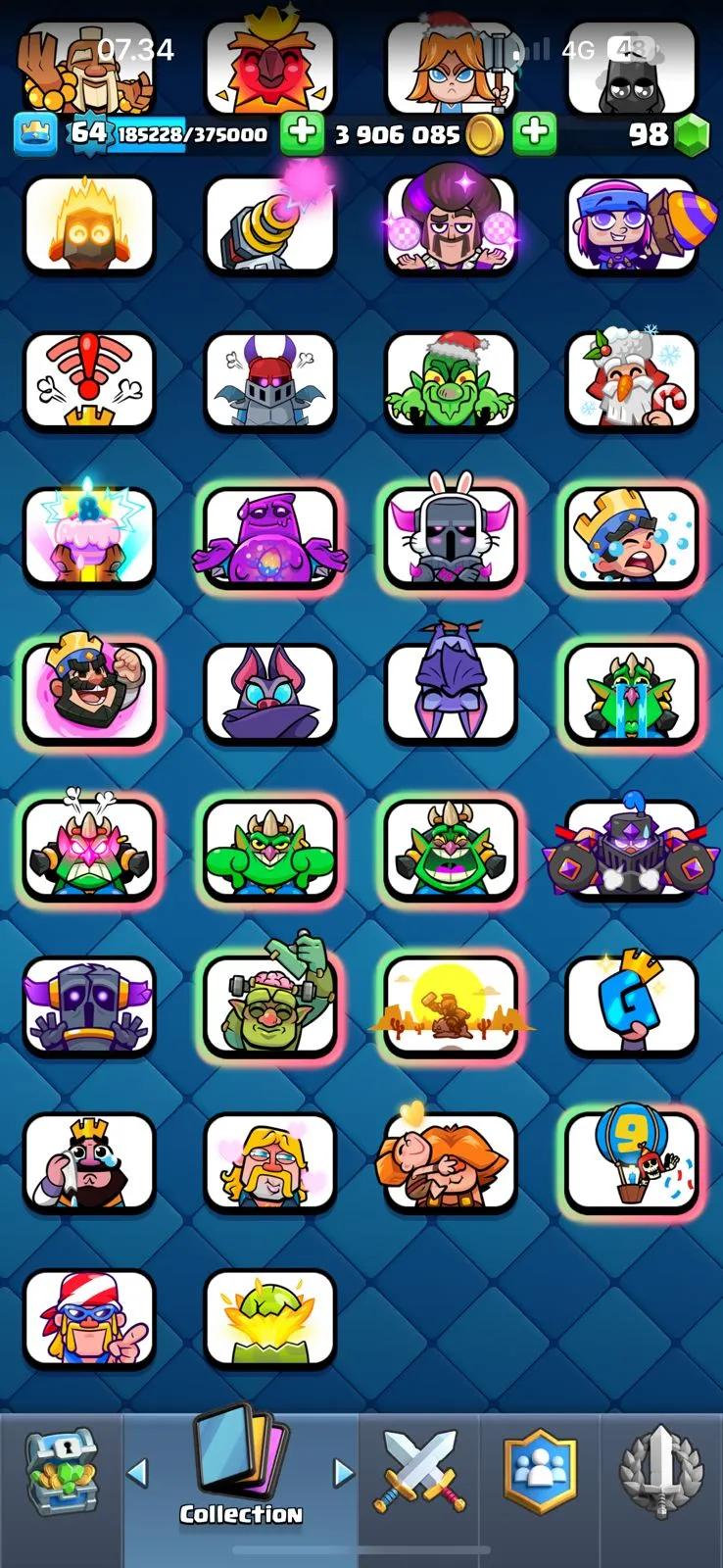Open the Clan social tab
Viewport: 723px width, 1568px height.
click(540, 1471)
